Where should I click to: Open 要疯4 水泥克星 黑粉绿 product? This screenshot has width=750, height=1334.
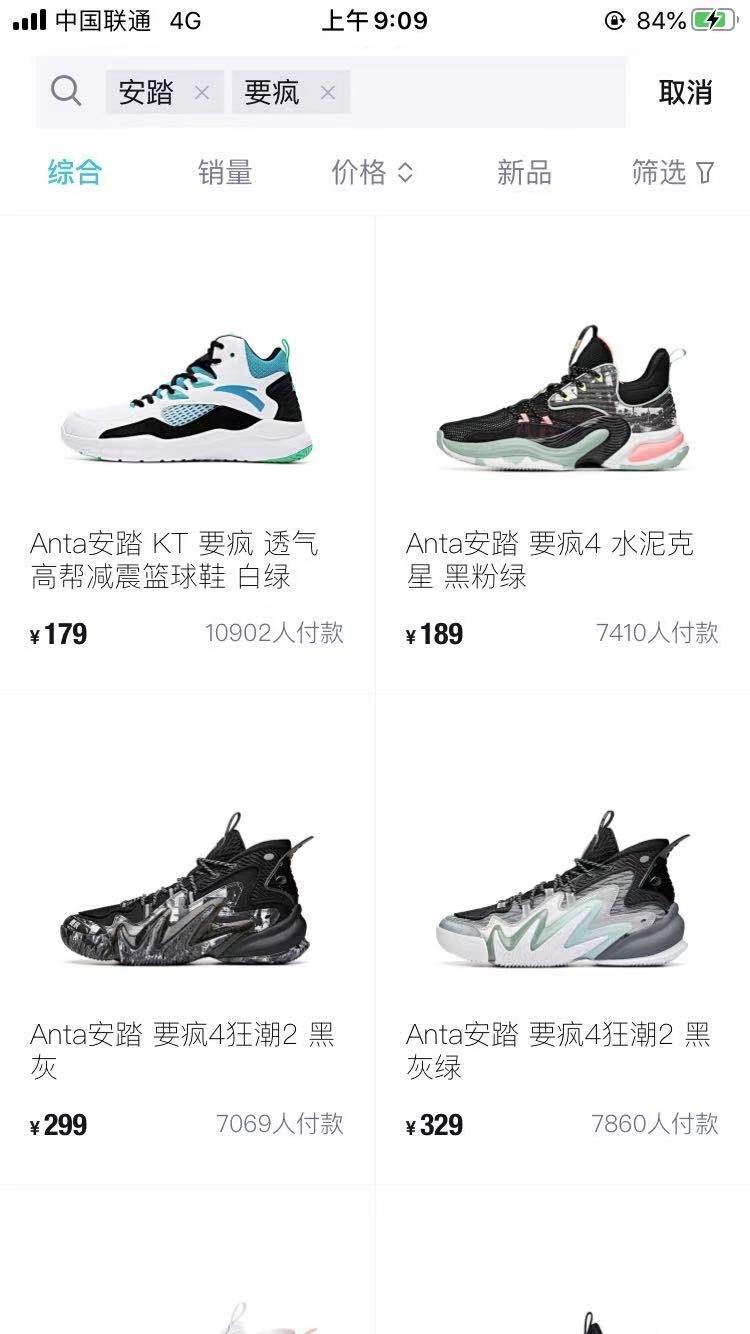click(x=562, y=450)
